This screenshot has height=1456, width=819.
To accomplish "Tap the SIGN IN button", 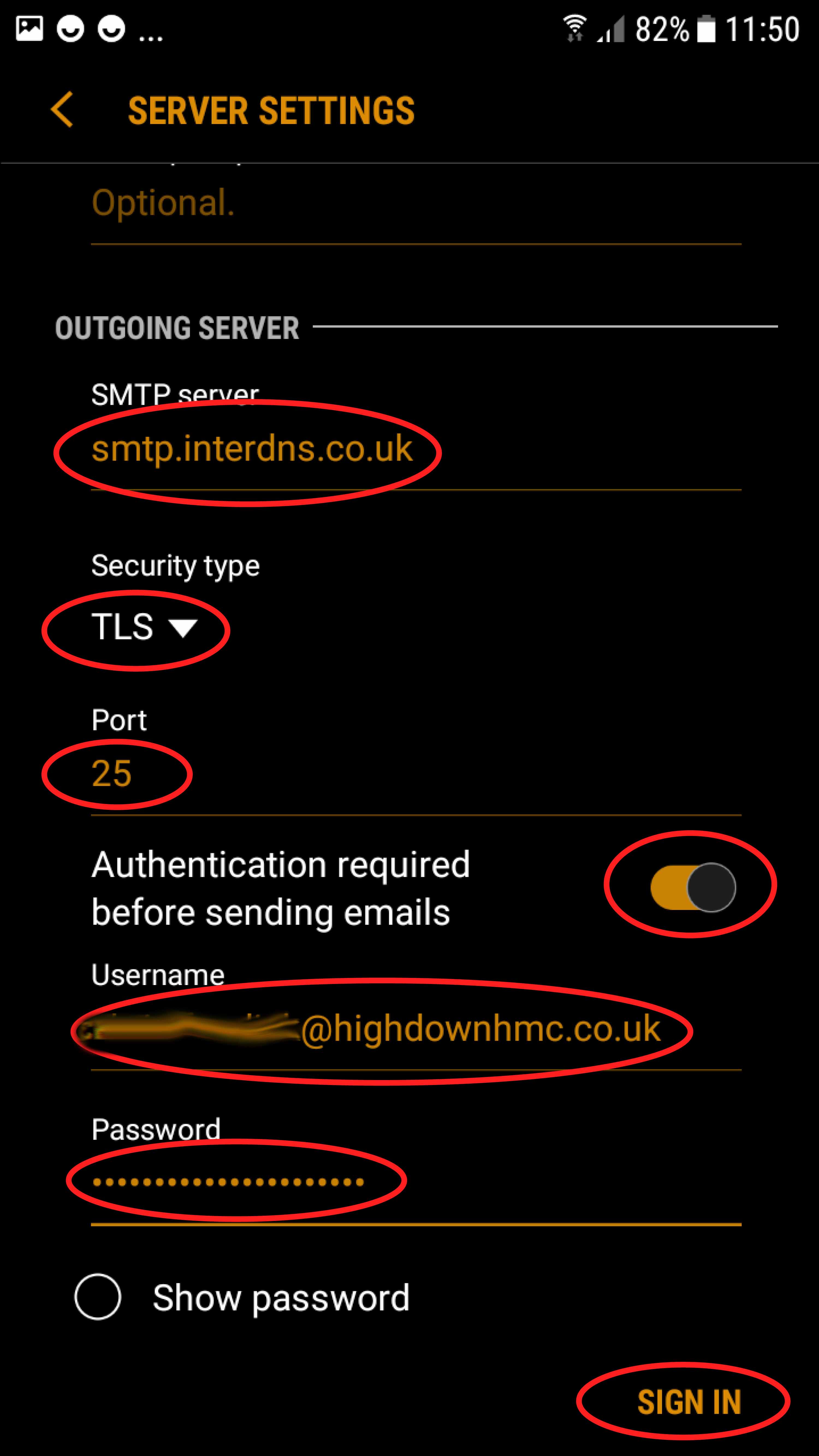I will [689, 1402].
